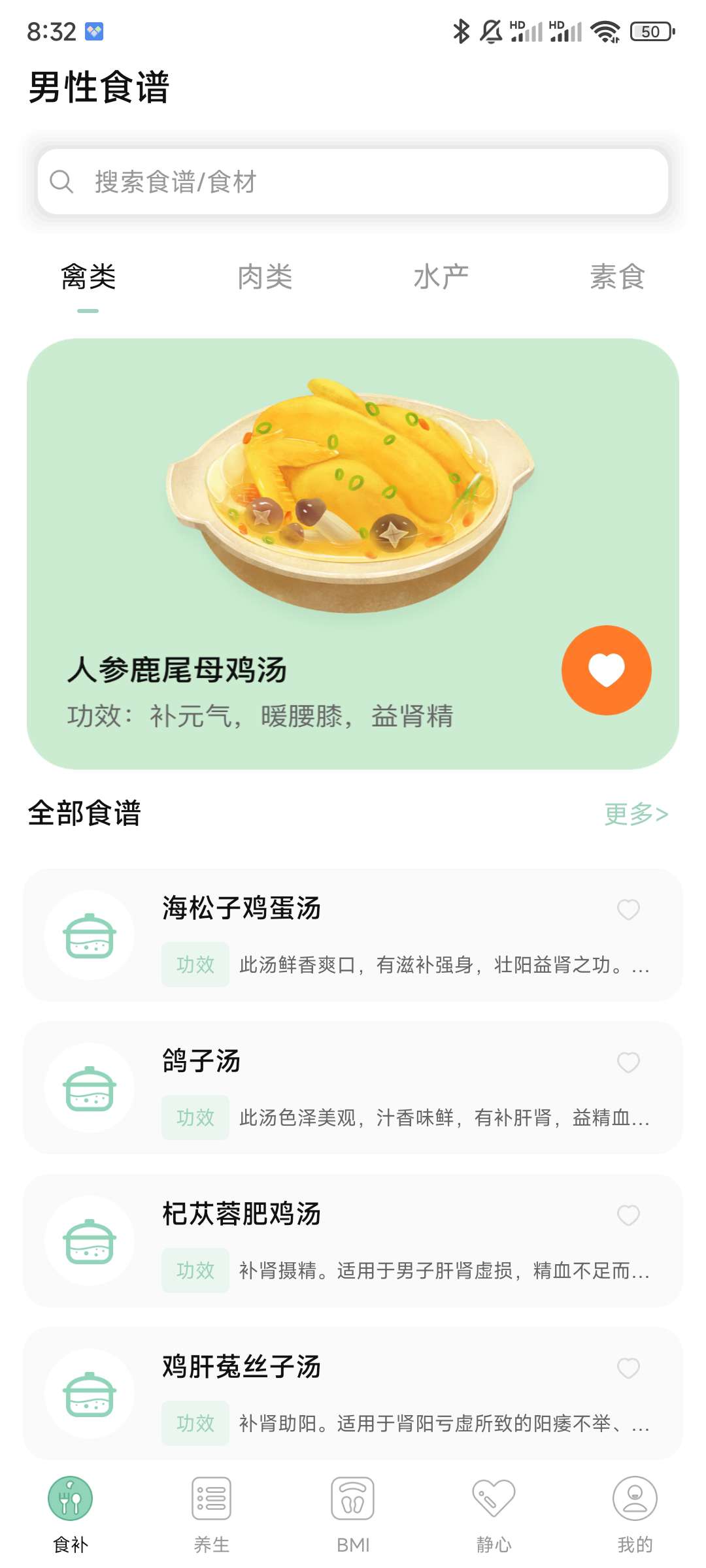Open the 海松子鸡蛋汤 recipe
The height and width of the screenshot is (1568, 706).
click(x=353, y=935)
